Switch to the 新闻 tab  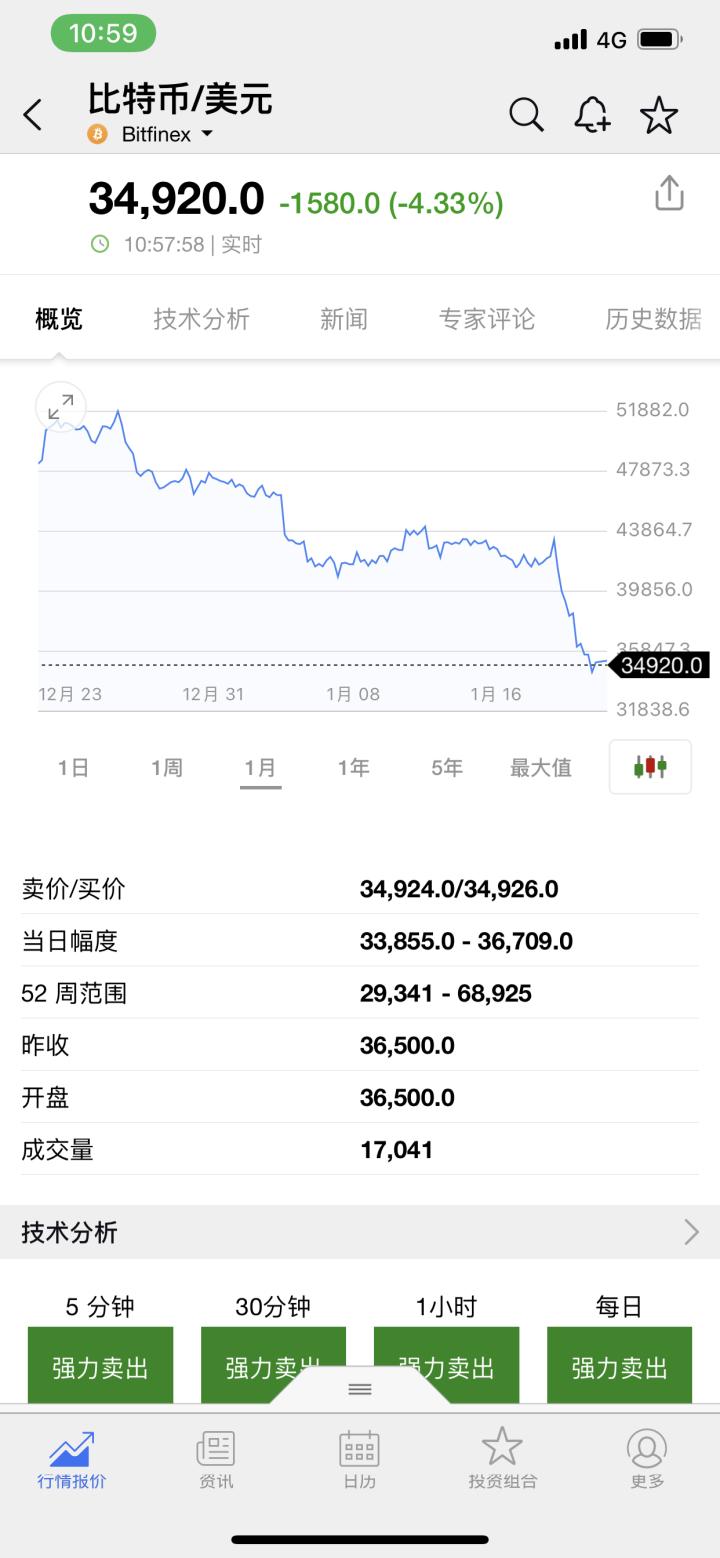[x=344, y=318]
